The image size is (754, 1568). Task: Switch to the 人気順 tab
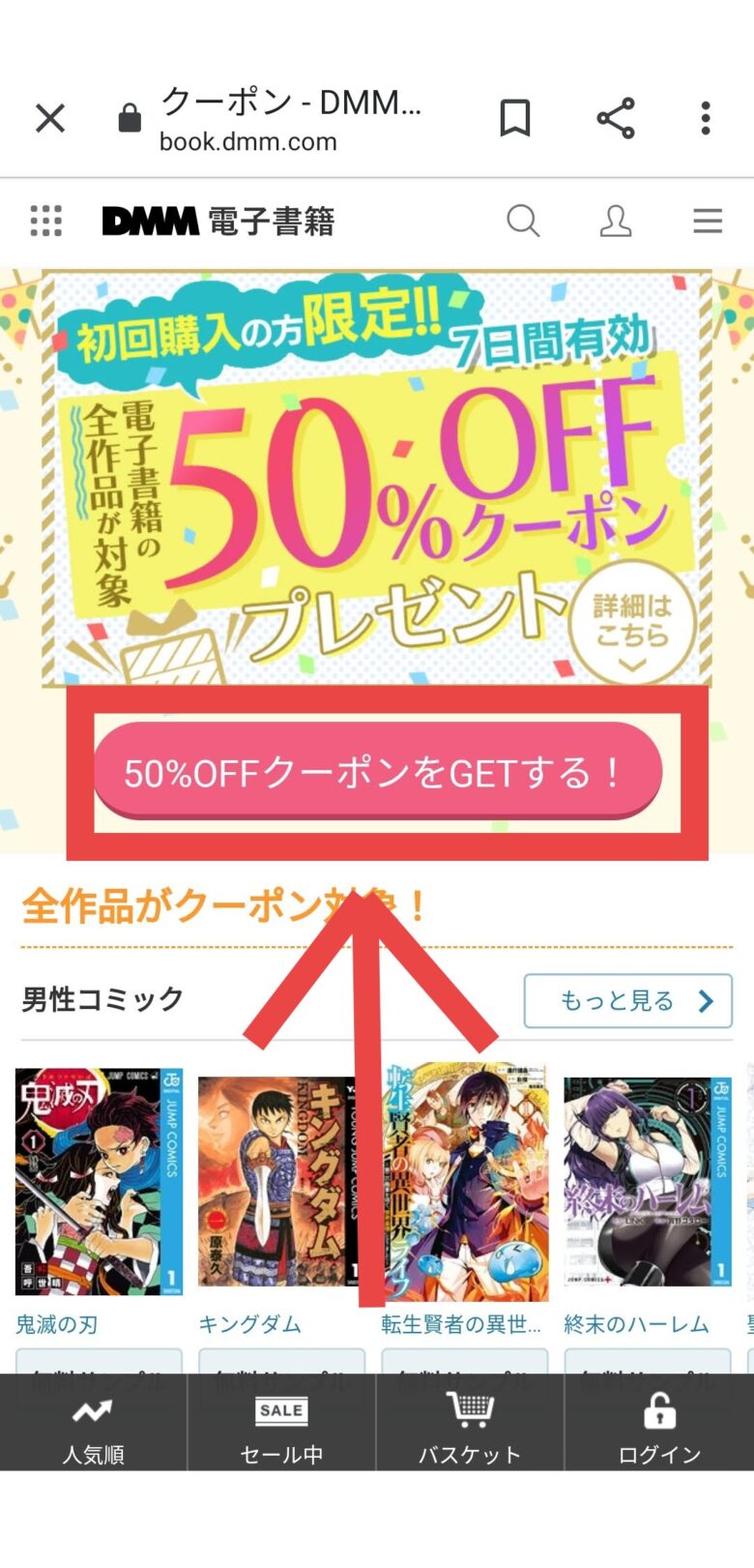click(93, 1425)
